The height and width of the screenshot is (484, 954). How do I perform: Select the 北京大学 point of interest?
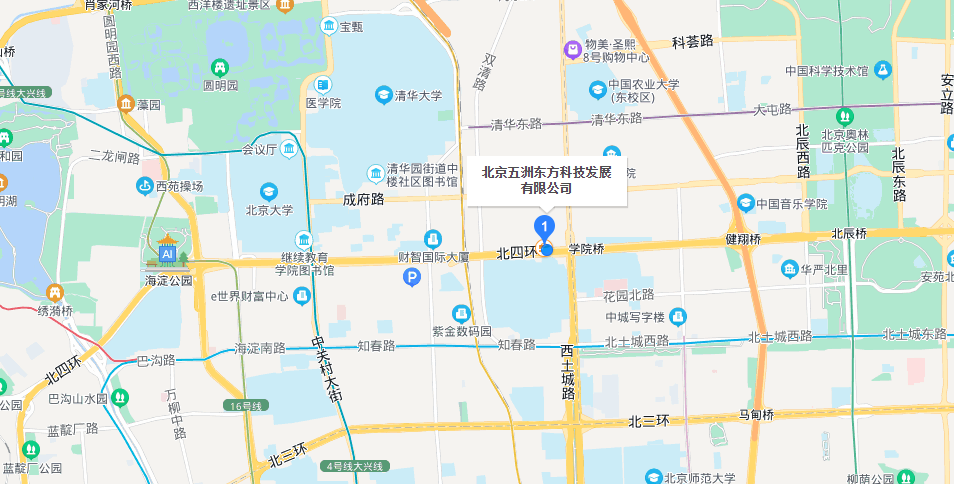(268, 191)
